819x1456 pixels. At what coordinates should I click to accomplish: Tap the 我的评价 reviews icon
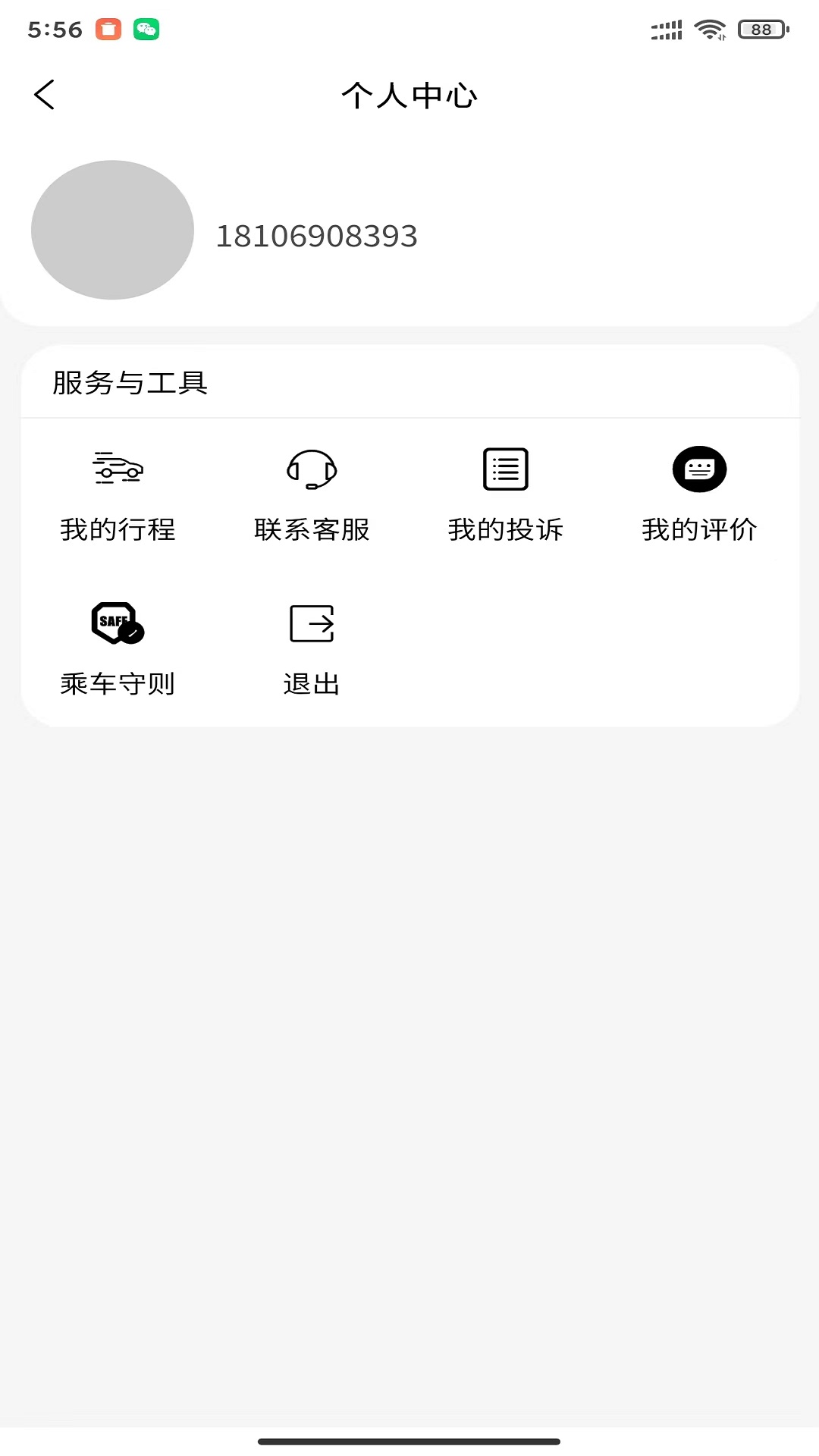[700, 469]
